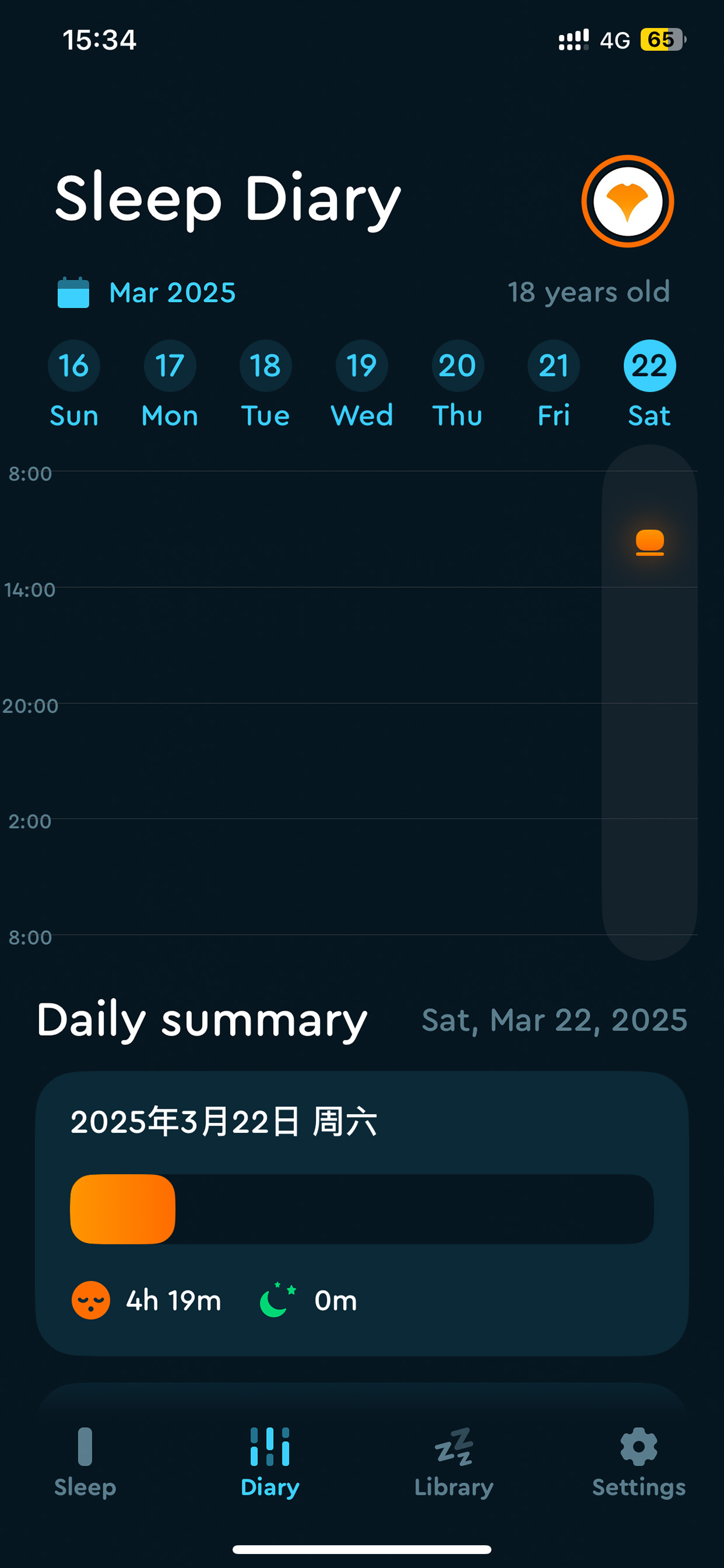Tap the orange sleep entry in the timeline
This screenshot has height=1568, width=724.
point(649,542)
